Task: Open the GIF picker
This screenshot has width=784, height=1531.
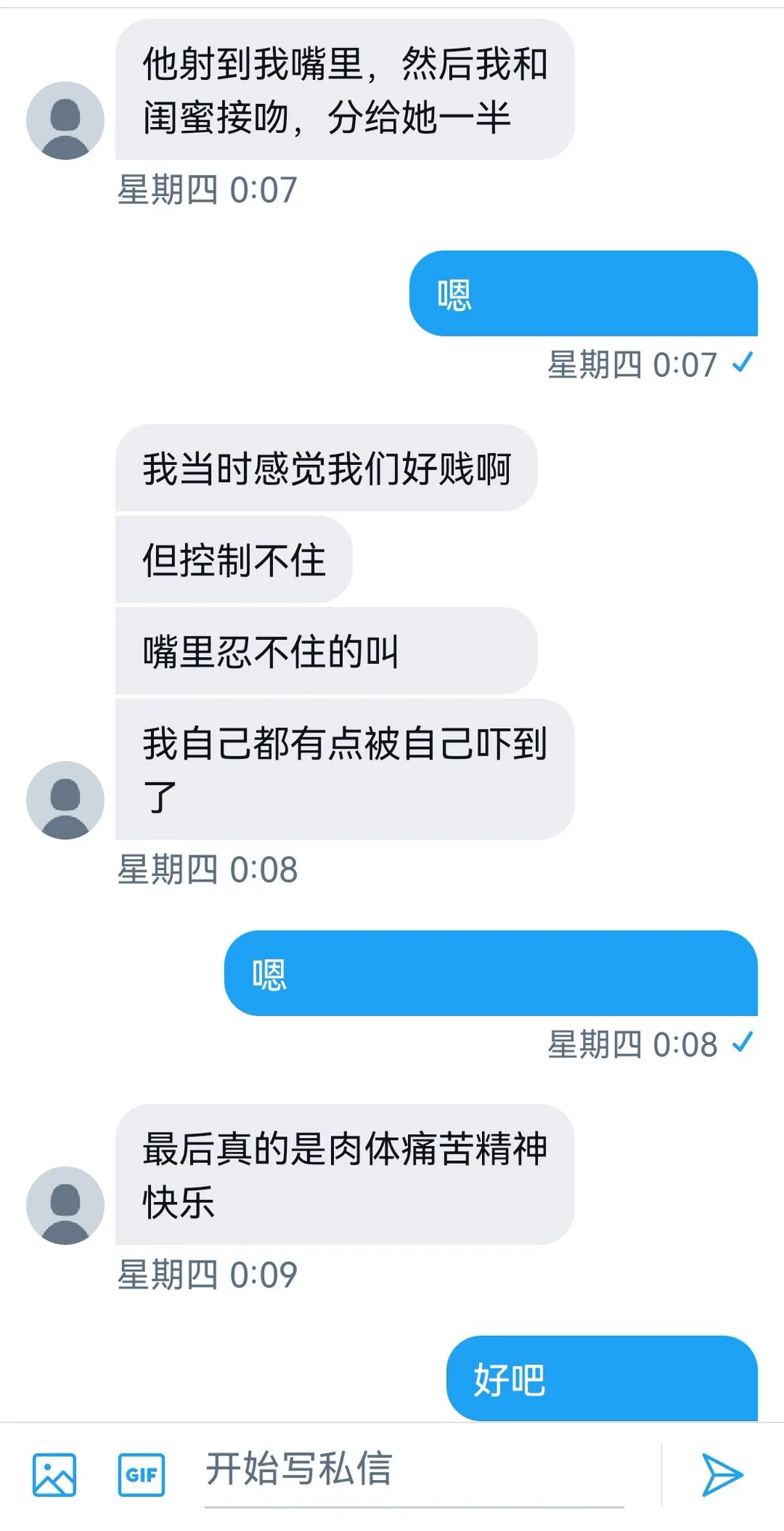Action: coord(141,1474)
